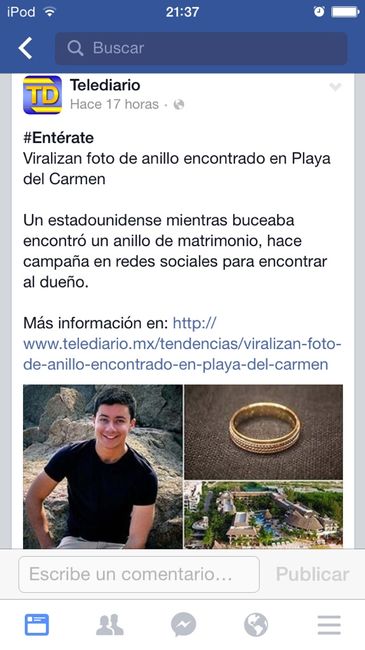Open the telediario.mx article link

(x=182, y=344)
